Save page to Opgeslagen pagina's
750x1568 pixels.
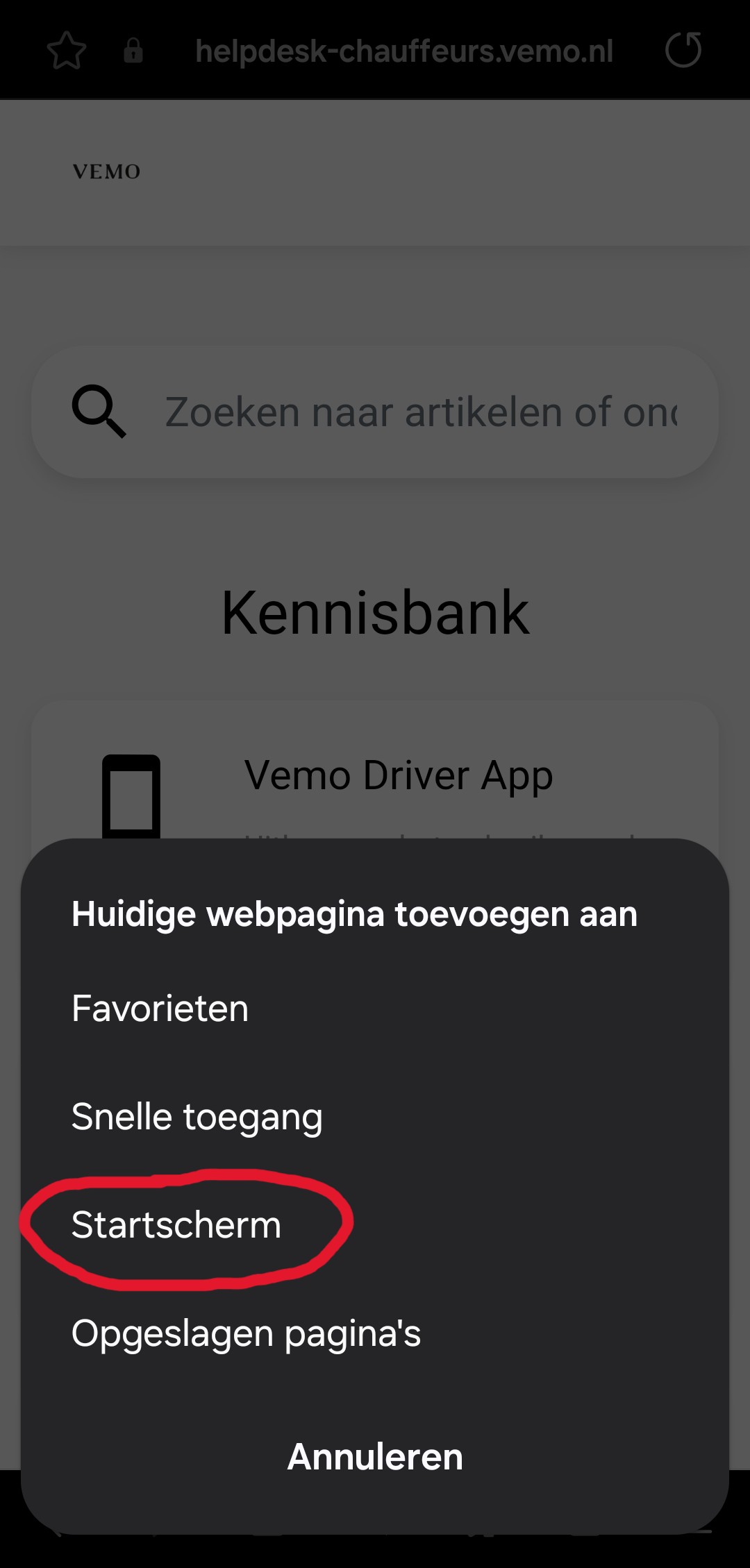tap(246, 1333)
